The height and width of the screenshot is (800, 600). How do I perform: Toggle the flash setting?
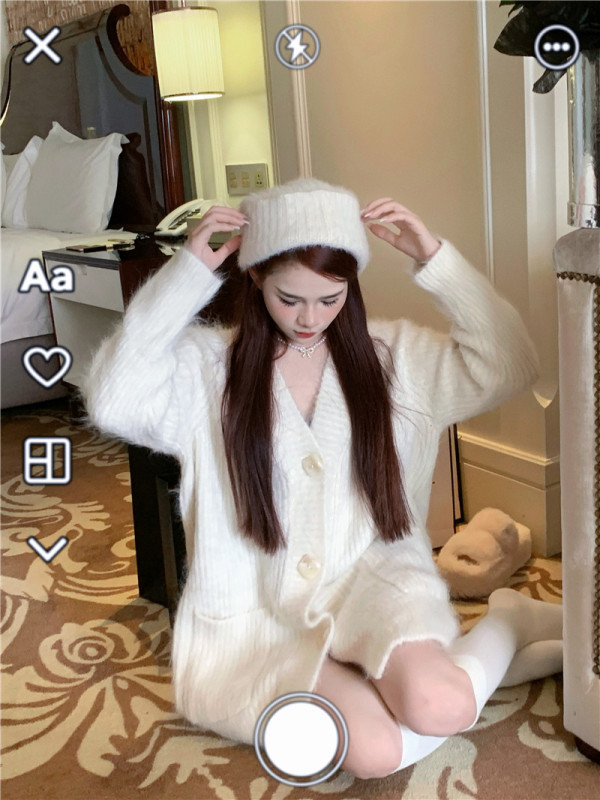(297, 46)
